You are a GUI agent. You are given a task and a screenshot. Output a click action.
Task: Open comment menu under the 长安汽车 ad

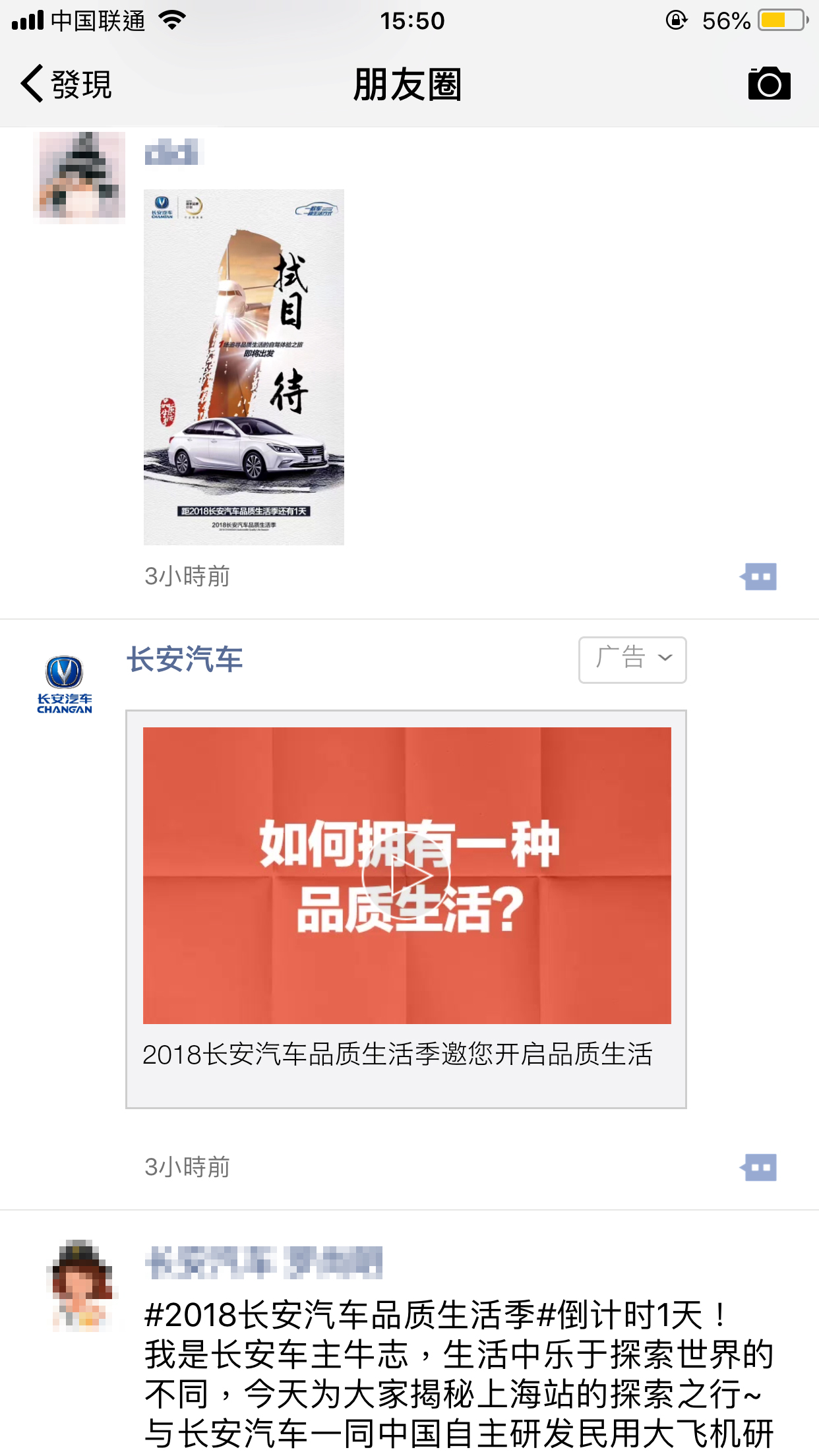[758, 1167]
